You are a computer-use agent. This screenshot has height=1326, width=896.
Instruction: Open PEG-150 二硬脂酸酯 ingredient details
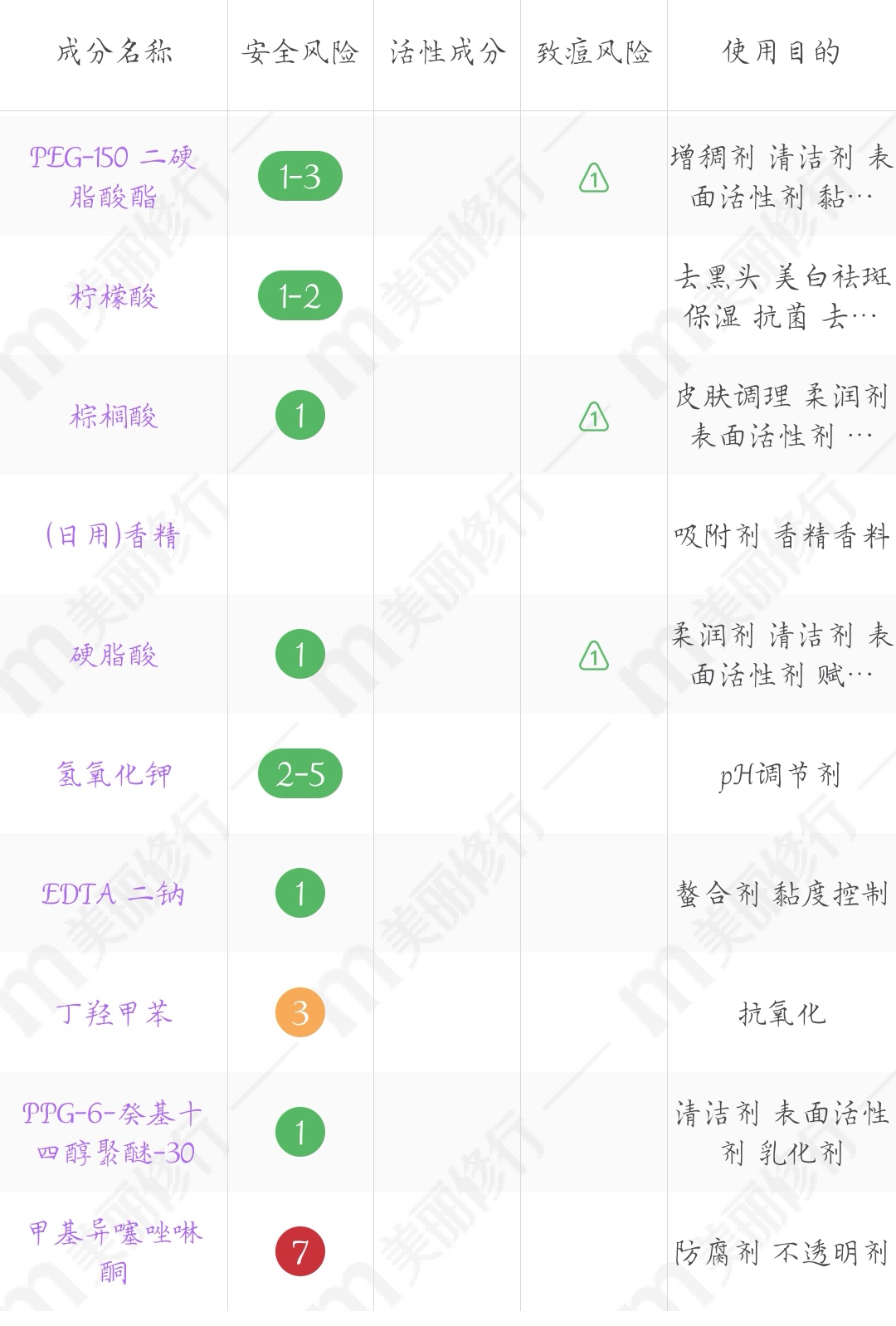[x=114, y=177]
